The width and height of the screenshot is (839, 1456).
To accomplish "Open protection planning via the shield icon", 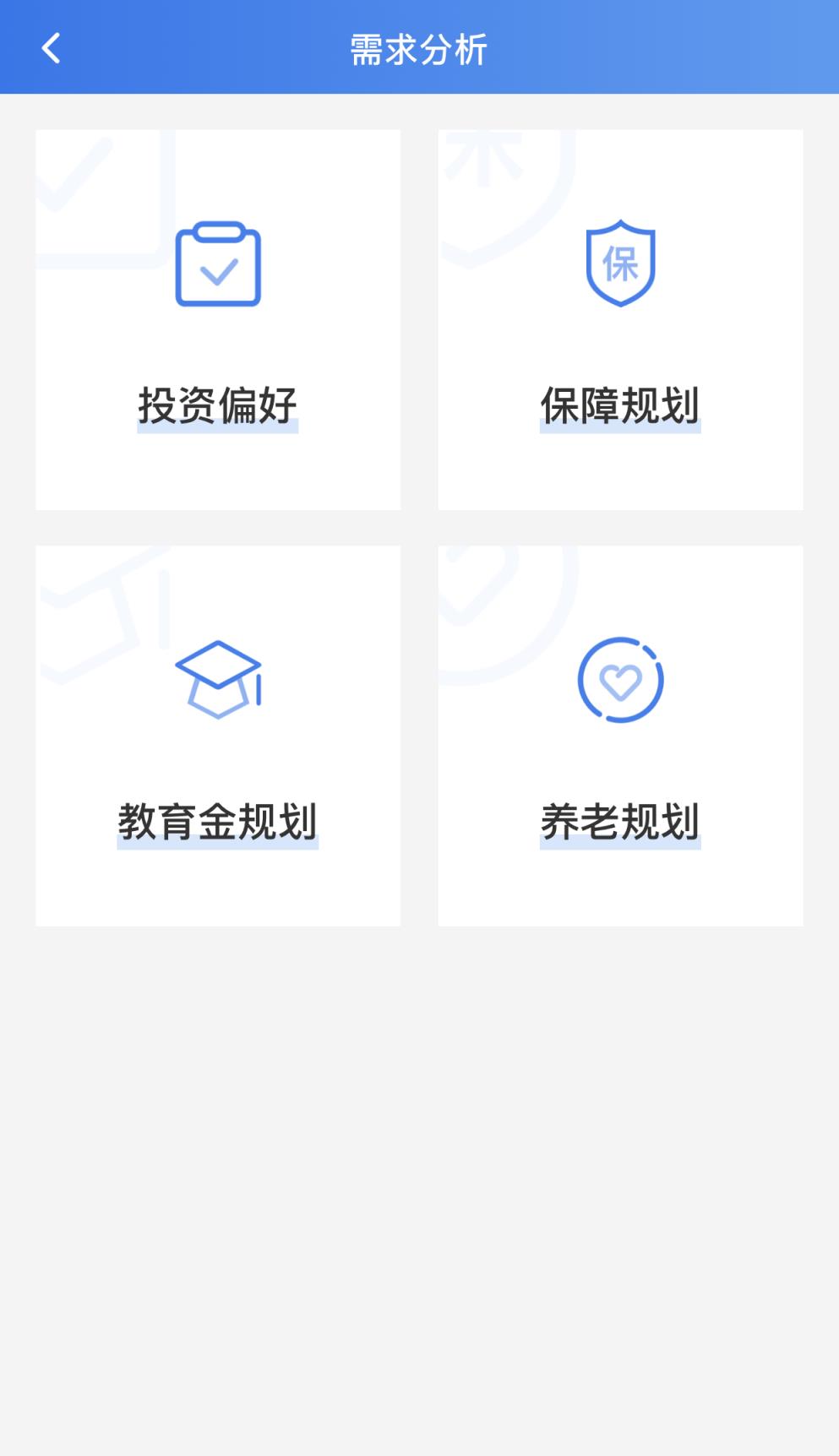I will coord(621,262).
